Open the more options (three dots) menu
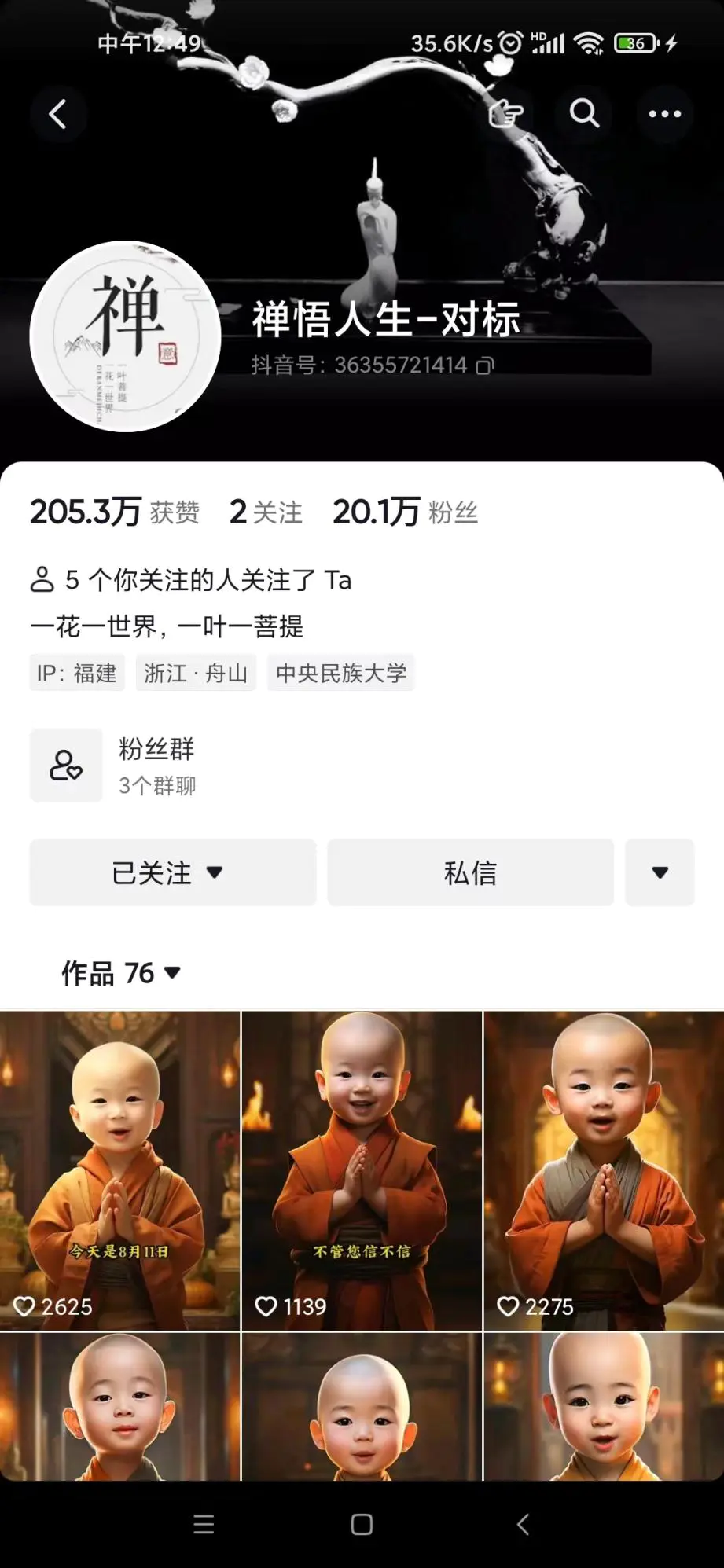This screenshot has width=724, height=1568. (664, 114)
